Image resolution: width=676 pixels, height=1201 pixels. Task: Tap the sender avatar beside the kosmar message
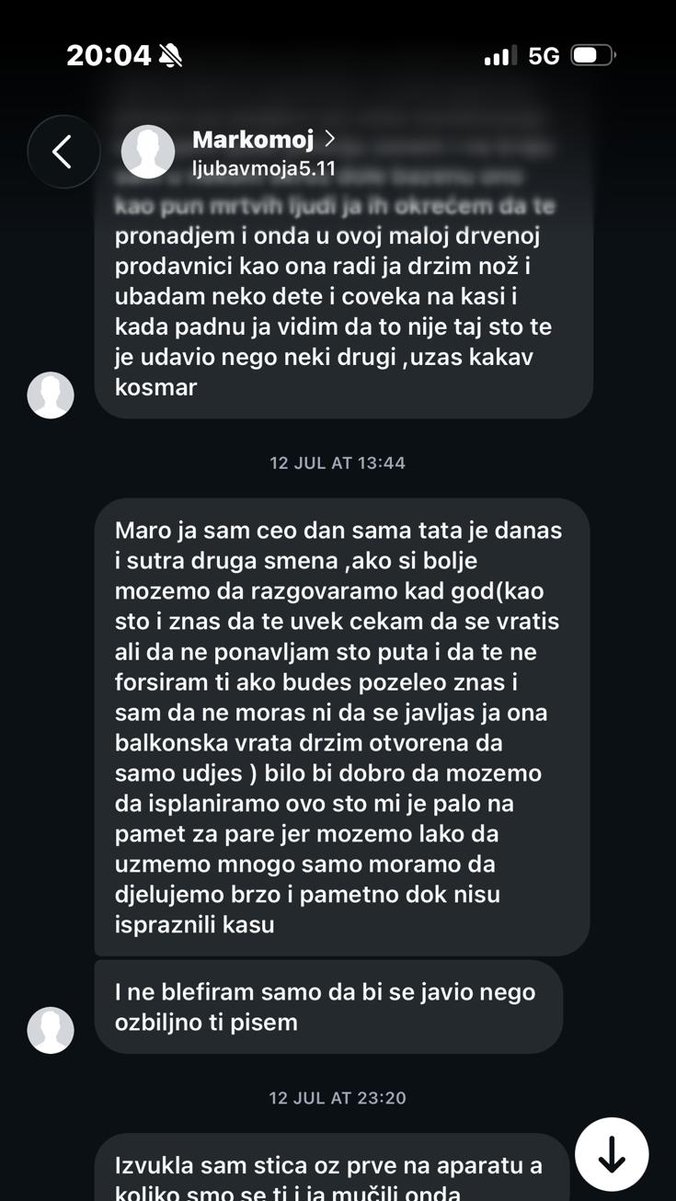point(50,395)
